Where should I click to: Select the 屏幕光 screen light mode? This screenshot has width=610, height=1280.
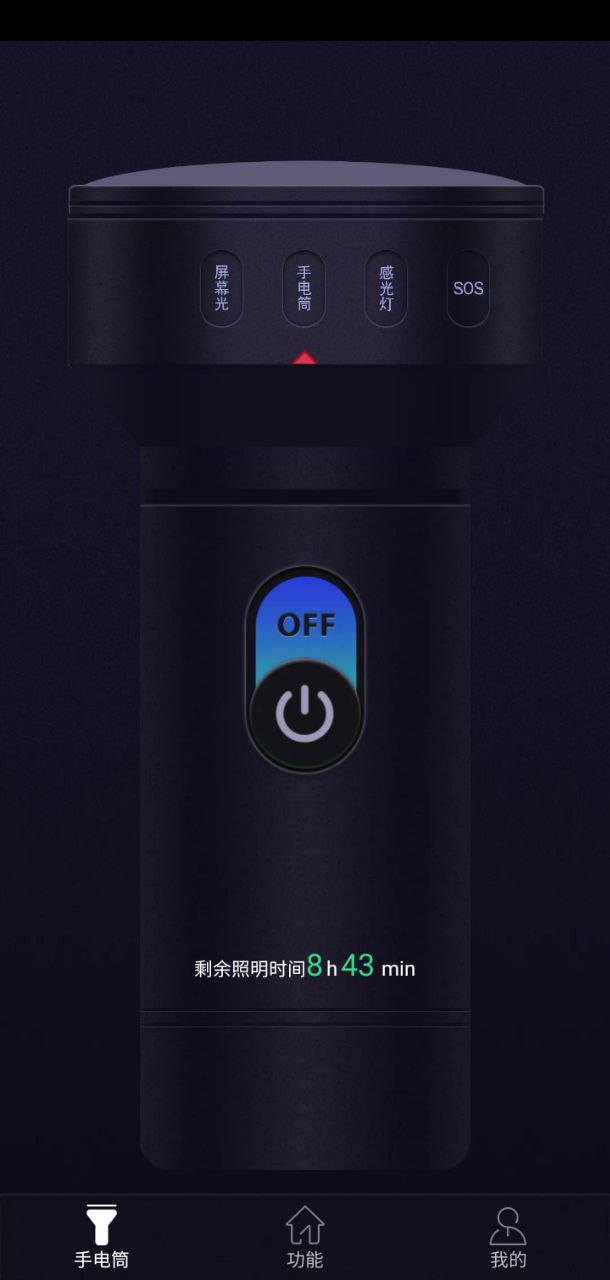pyautogui.click(x=222, y=288)
